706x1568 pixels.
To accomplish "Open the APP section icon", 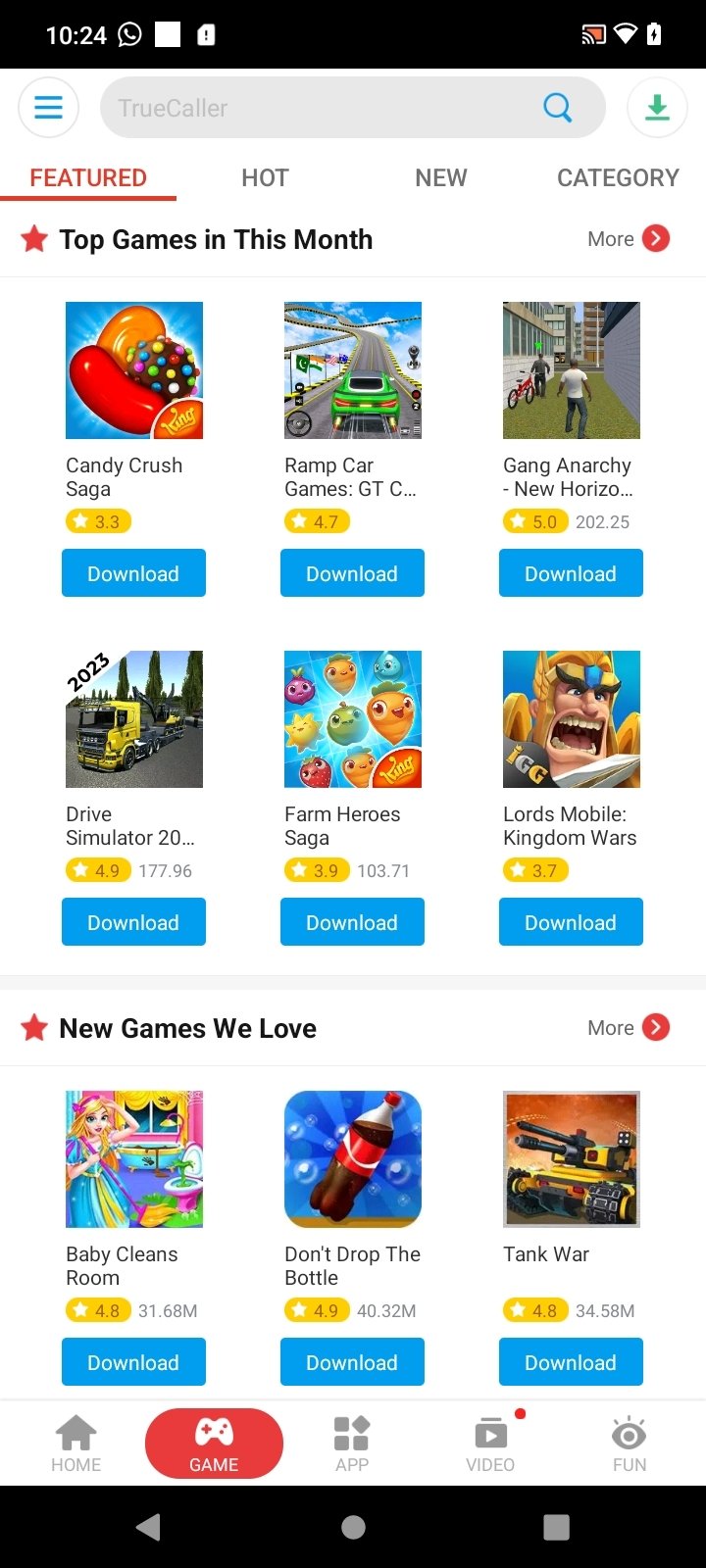I will pos(352,1433).
